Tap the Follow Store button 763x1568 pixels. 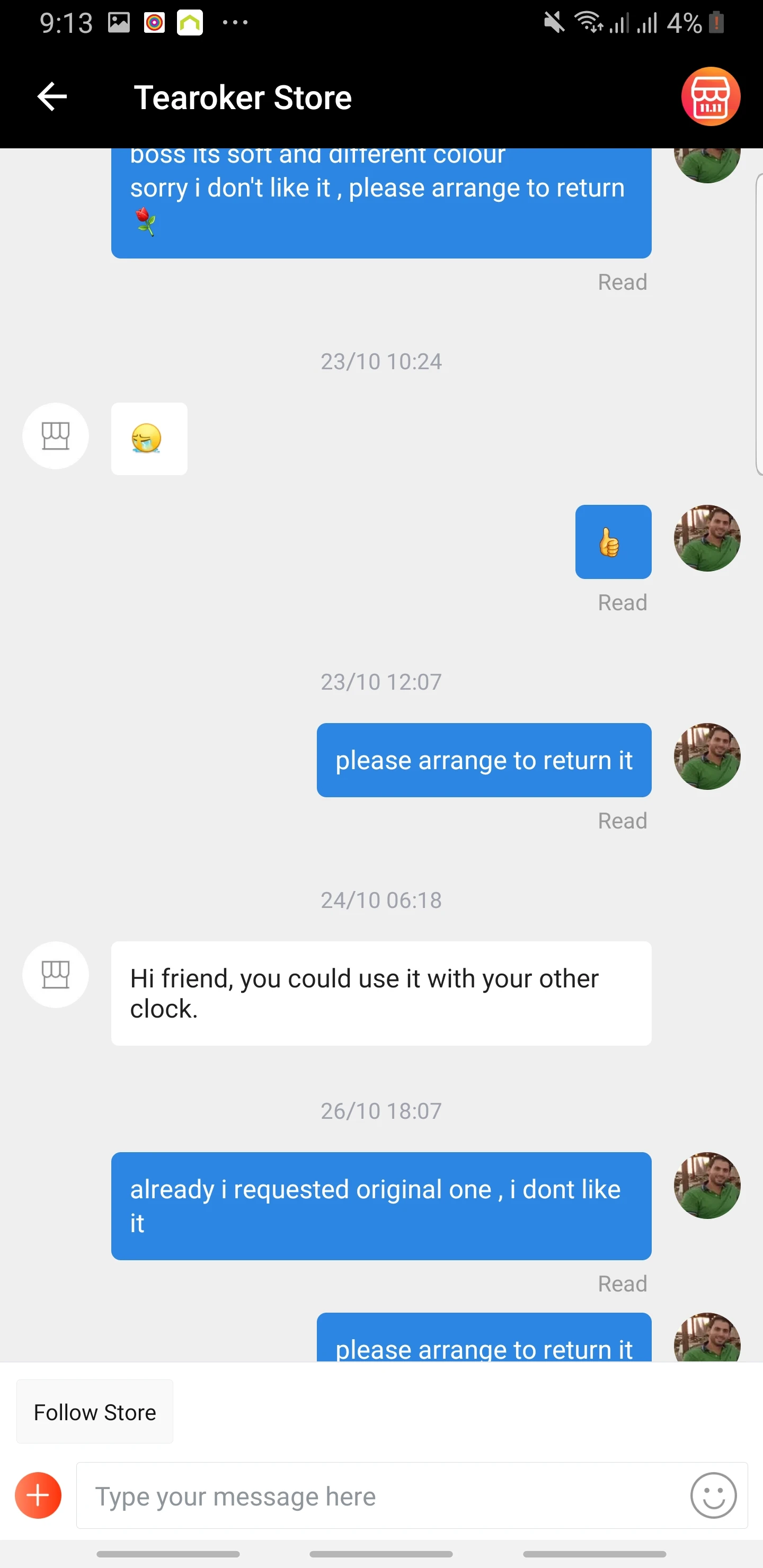tap(95, 1412)
